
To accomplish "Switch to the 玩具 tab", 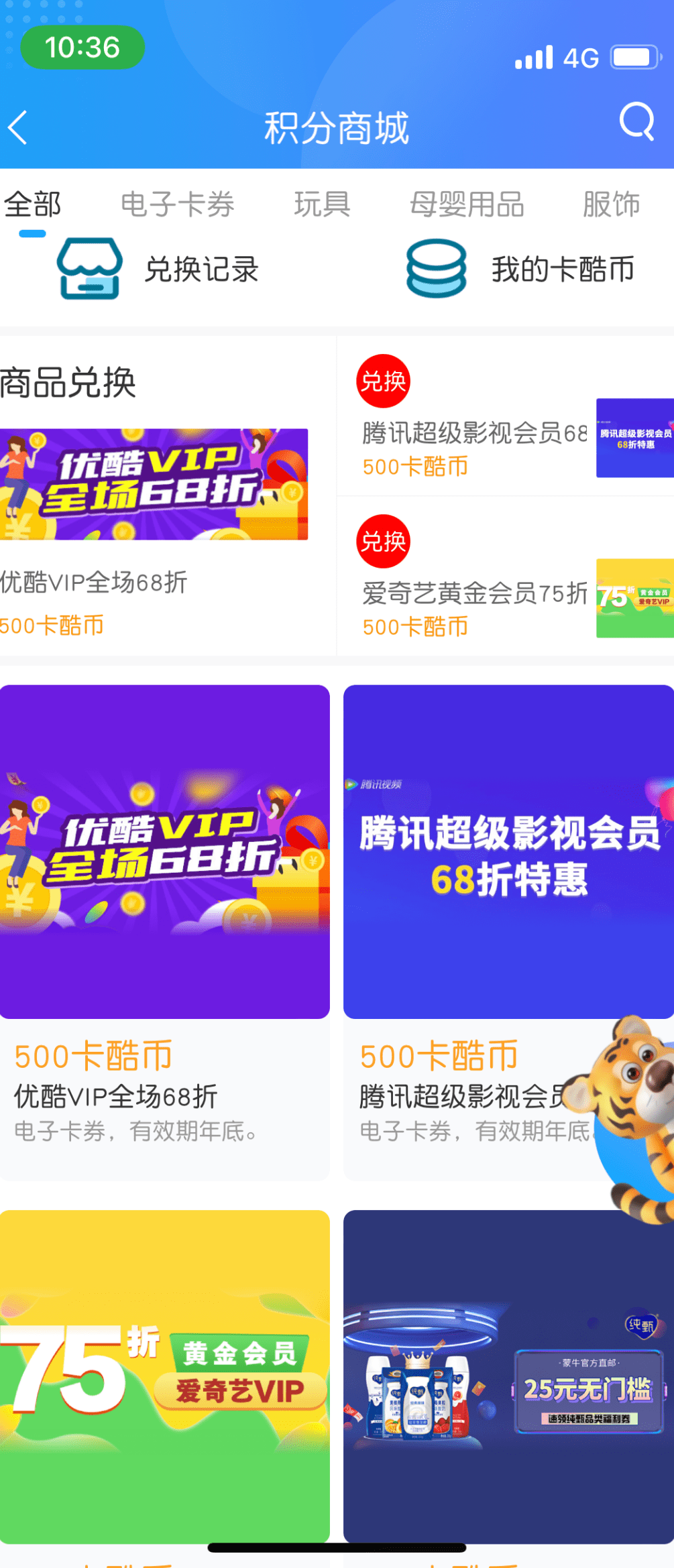I will point(322,204).
